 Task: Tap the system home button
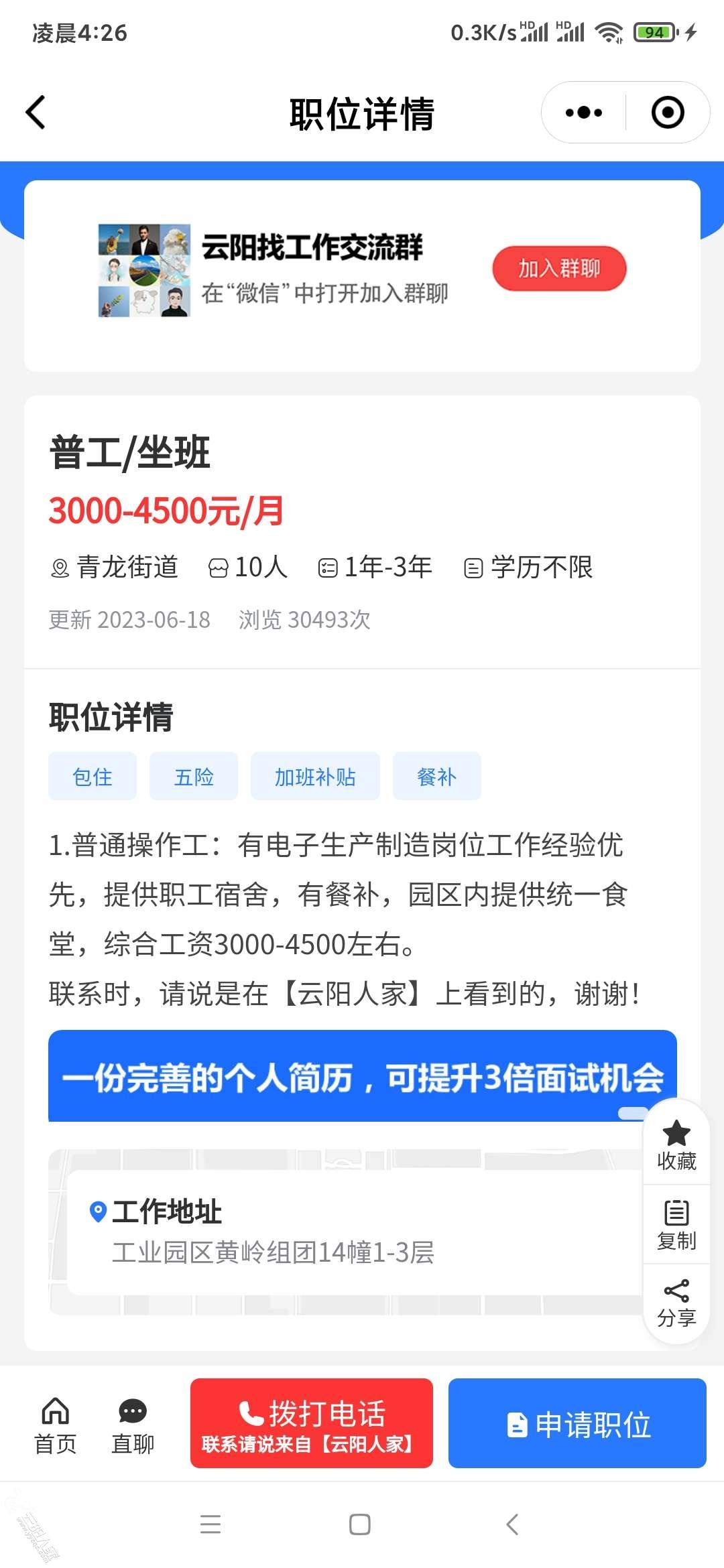[x=360, y=1524]
